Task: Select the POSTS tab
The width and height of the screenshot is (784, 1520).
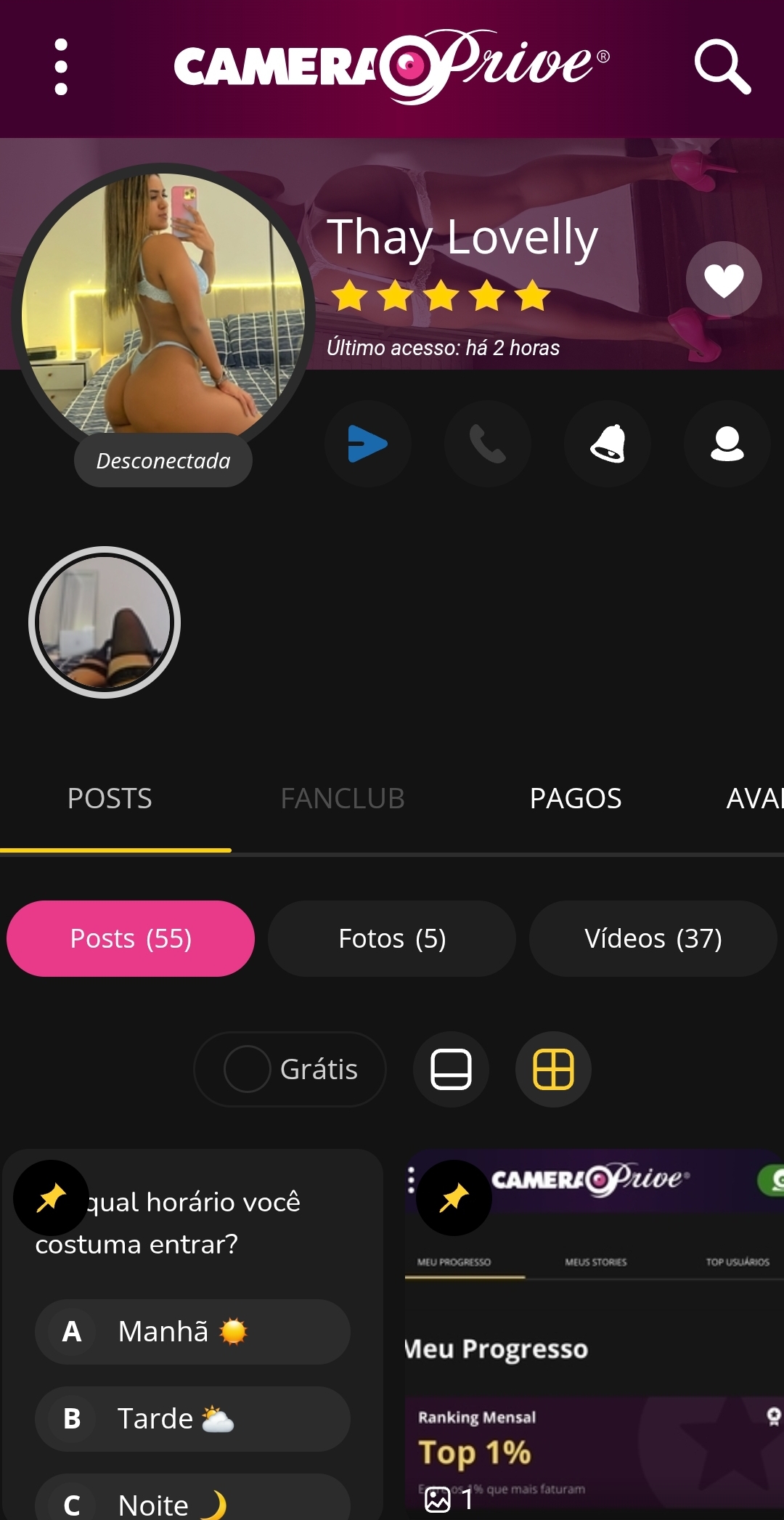Action: click(110, 799)
